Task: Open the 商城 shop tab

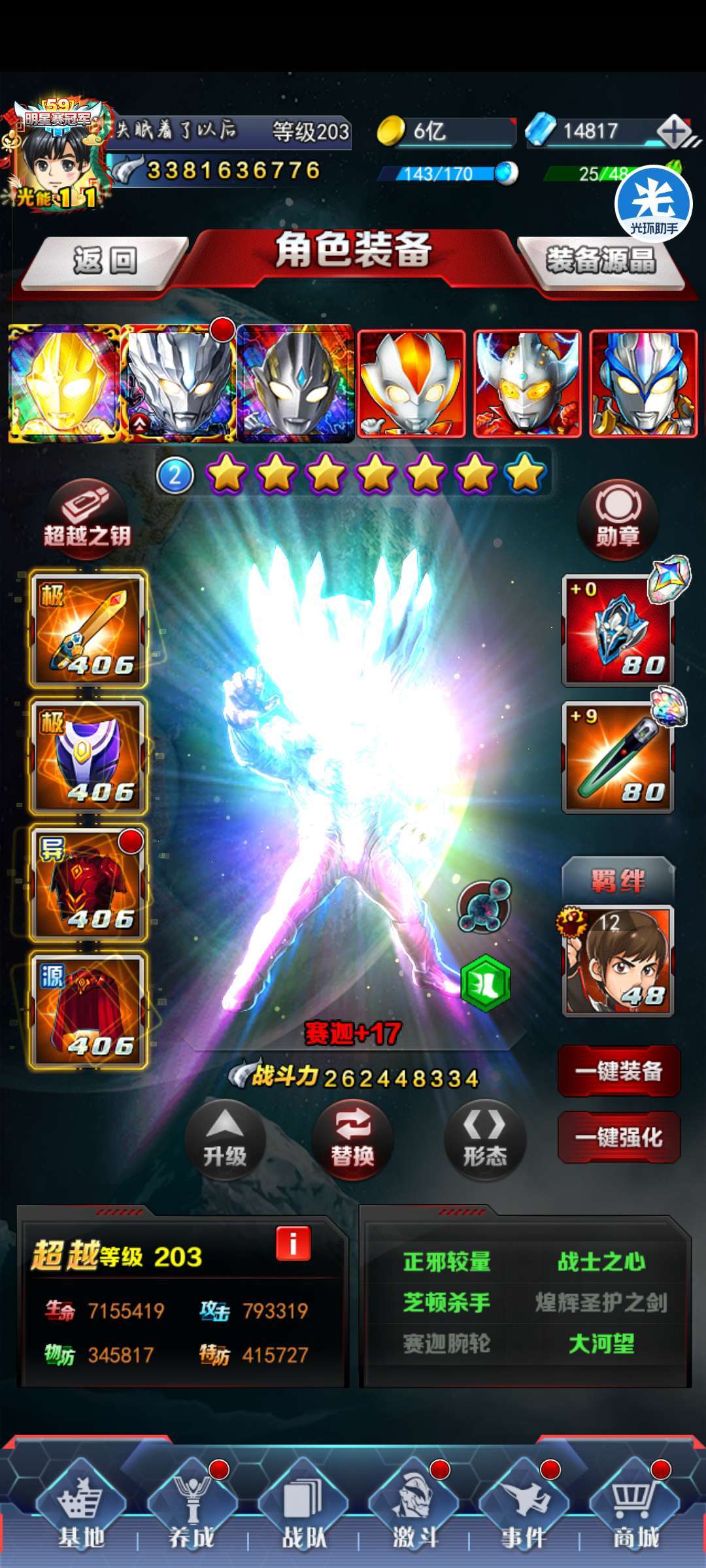Action: point(634,1508)
